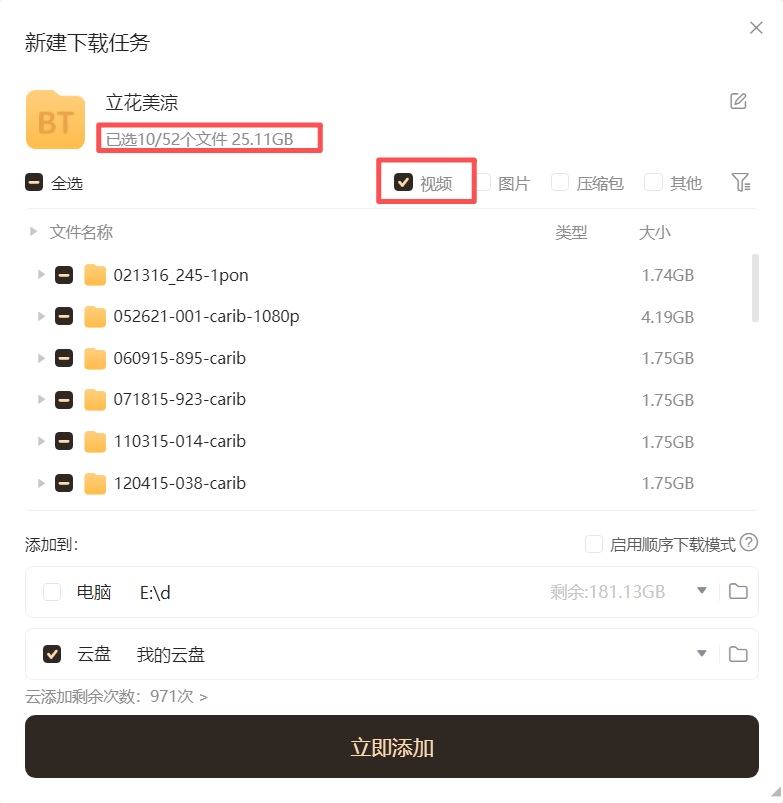Check the computer download location checkbox
Screen dimensions: 783x803
[52, 592]
